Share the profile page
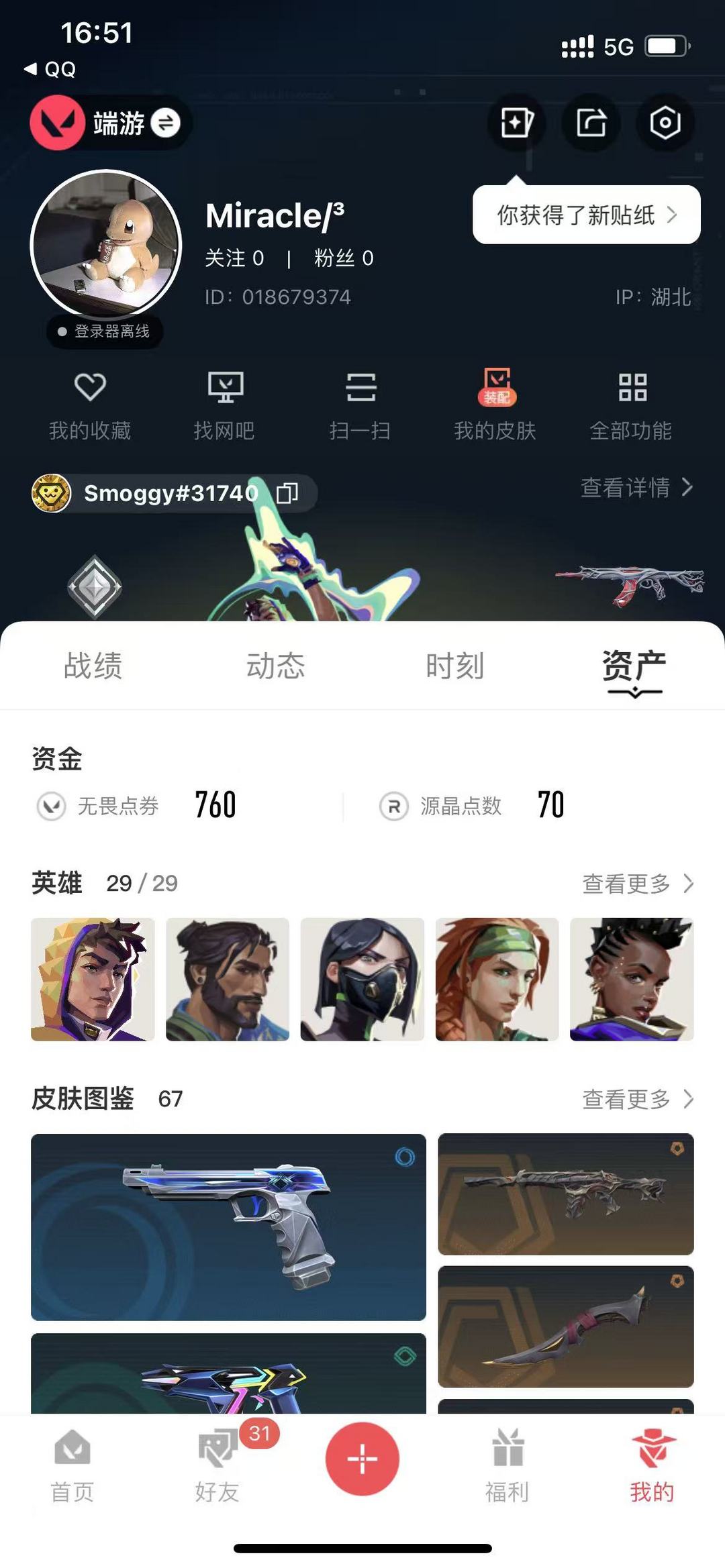725x1568 pixels. pyautogui.click(x=591, y=123)
